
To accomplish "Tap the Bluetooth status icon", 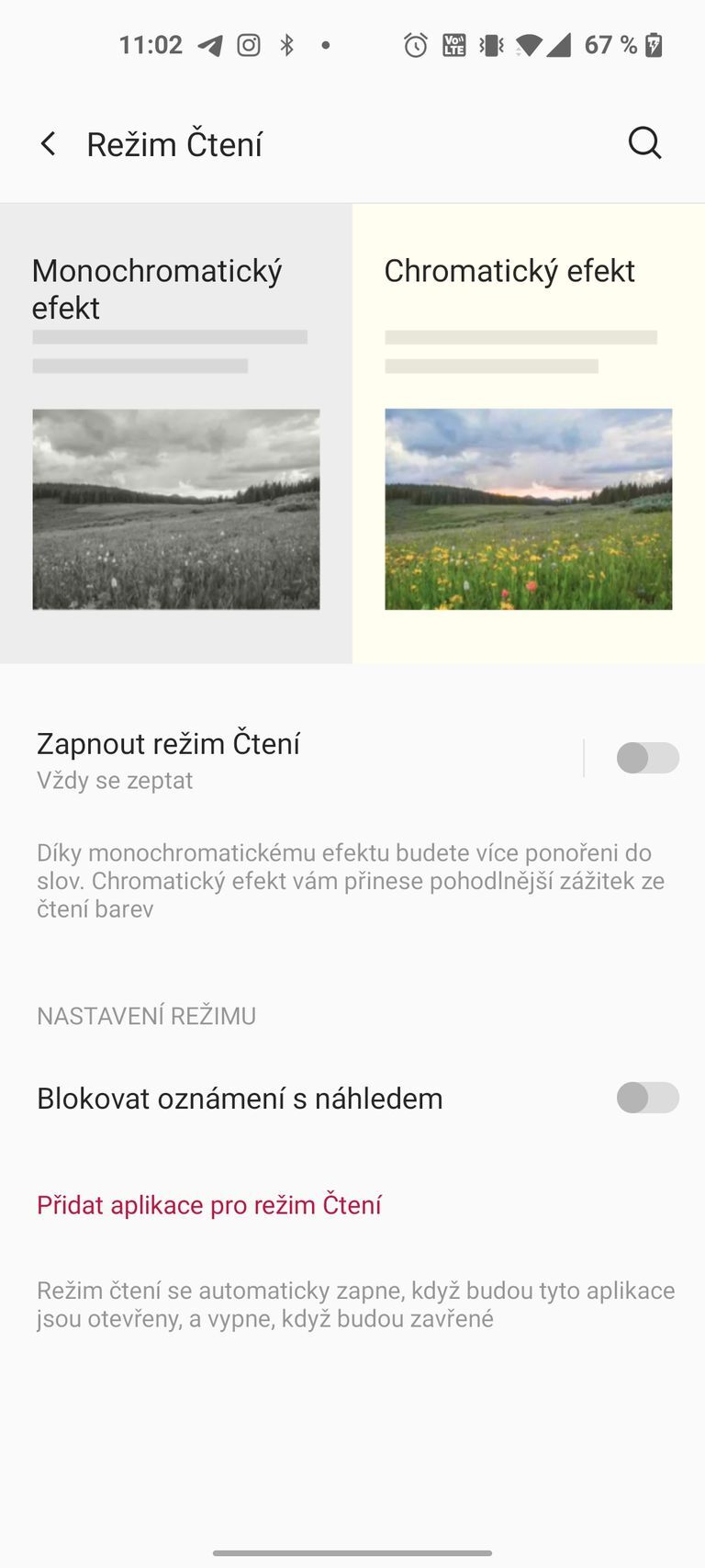I will tap(287, 43).
